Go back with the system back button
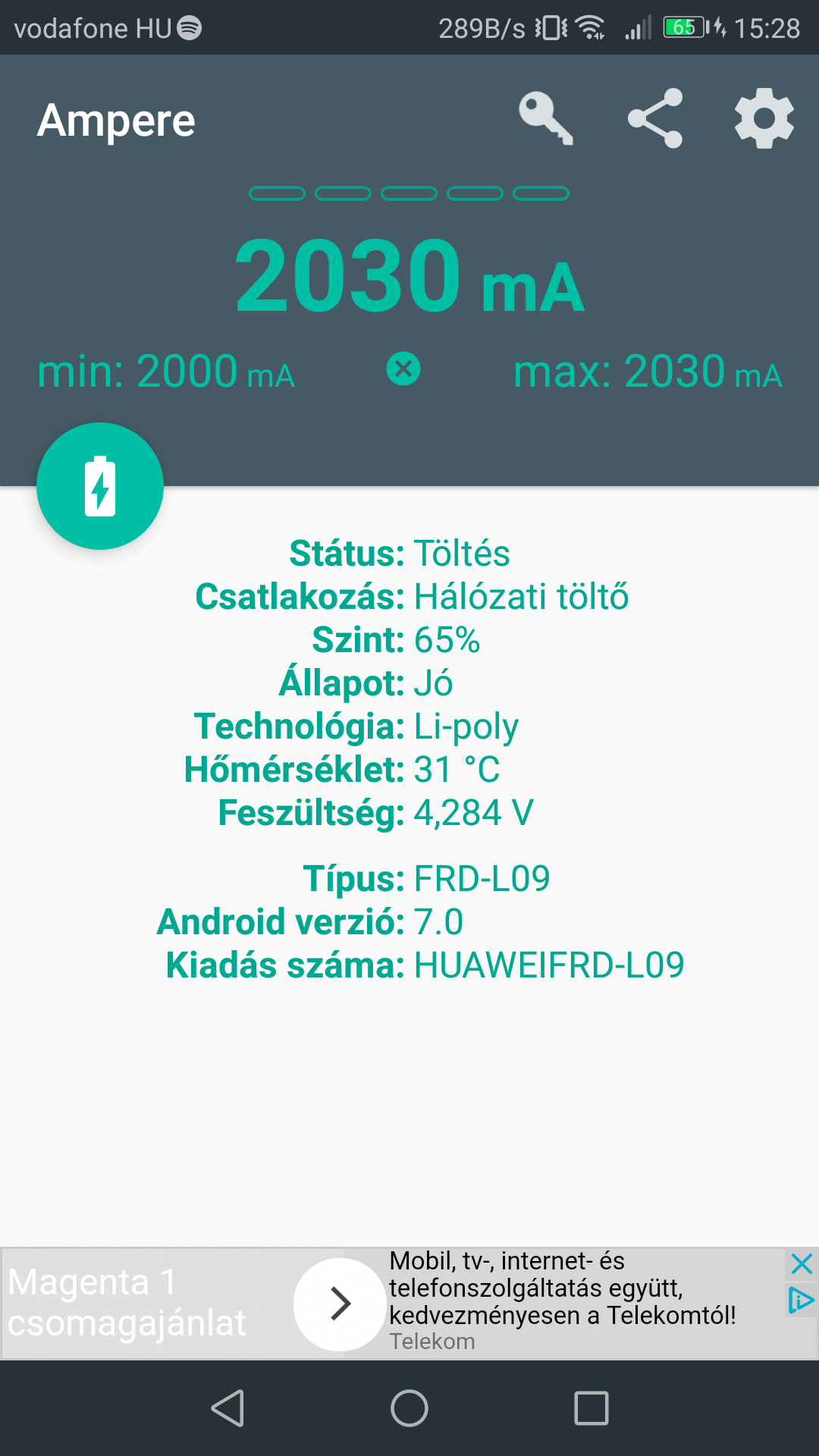The image size is (819, 1456). pos(227,1408)
